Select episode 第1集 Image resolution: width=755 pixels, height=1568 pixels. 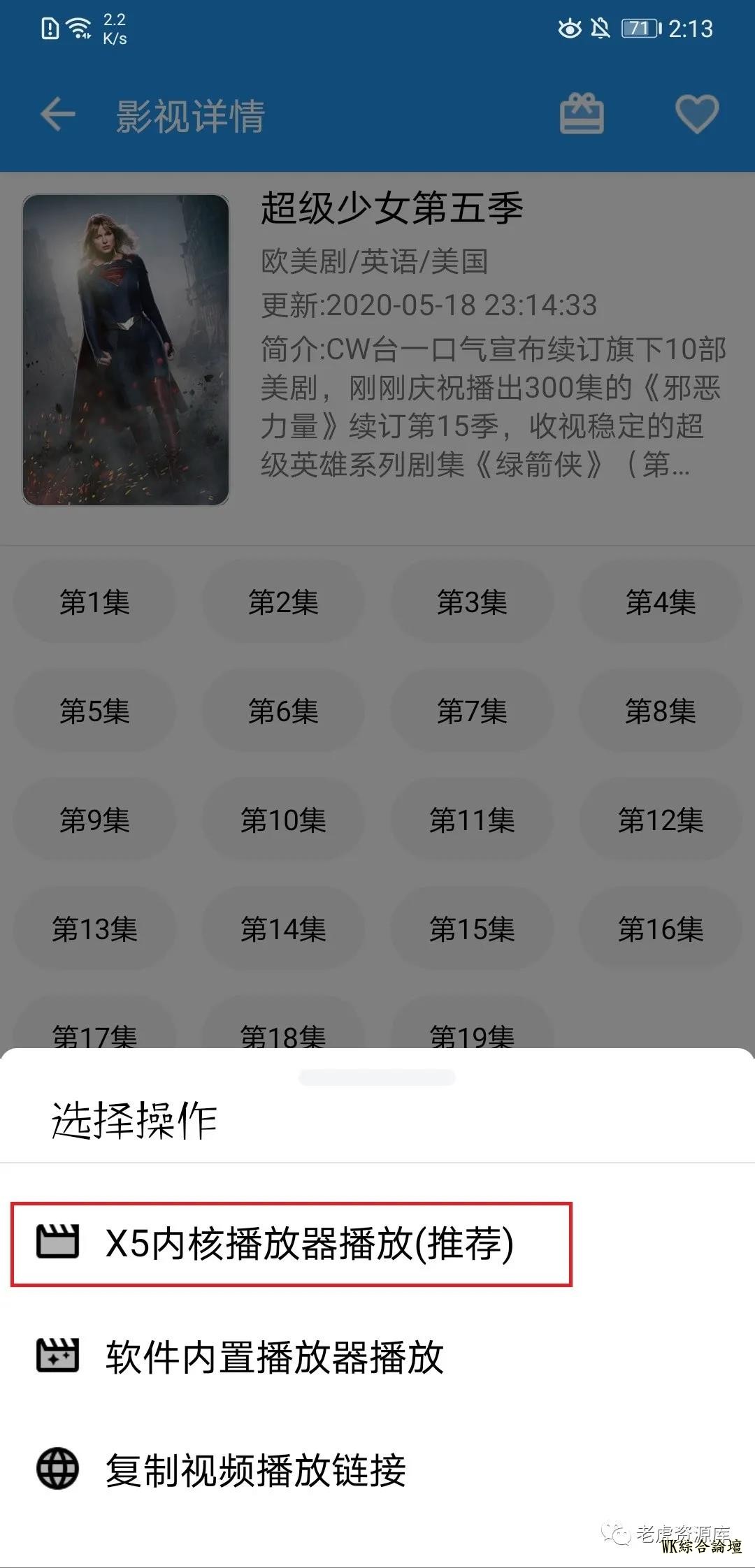[x=94, y=602]
